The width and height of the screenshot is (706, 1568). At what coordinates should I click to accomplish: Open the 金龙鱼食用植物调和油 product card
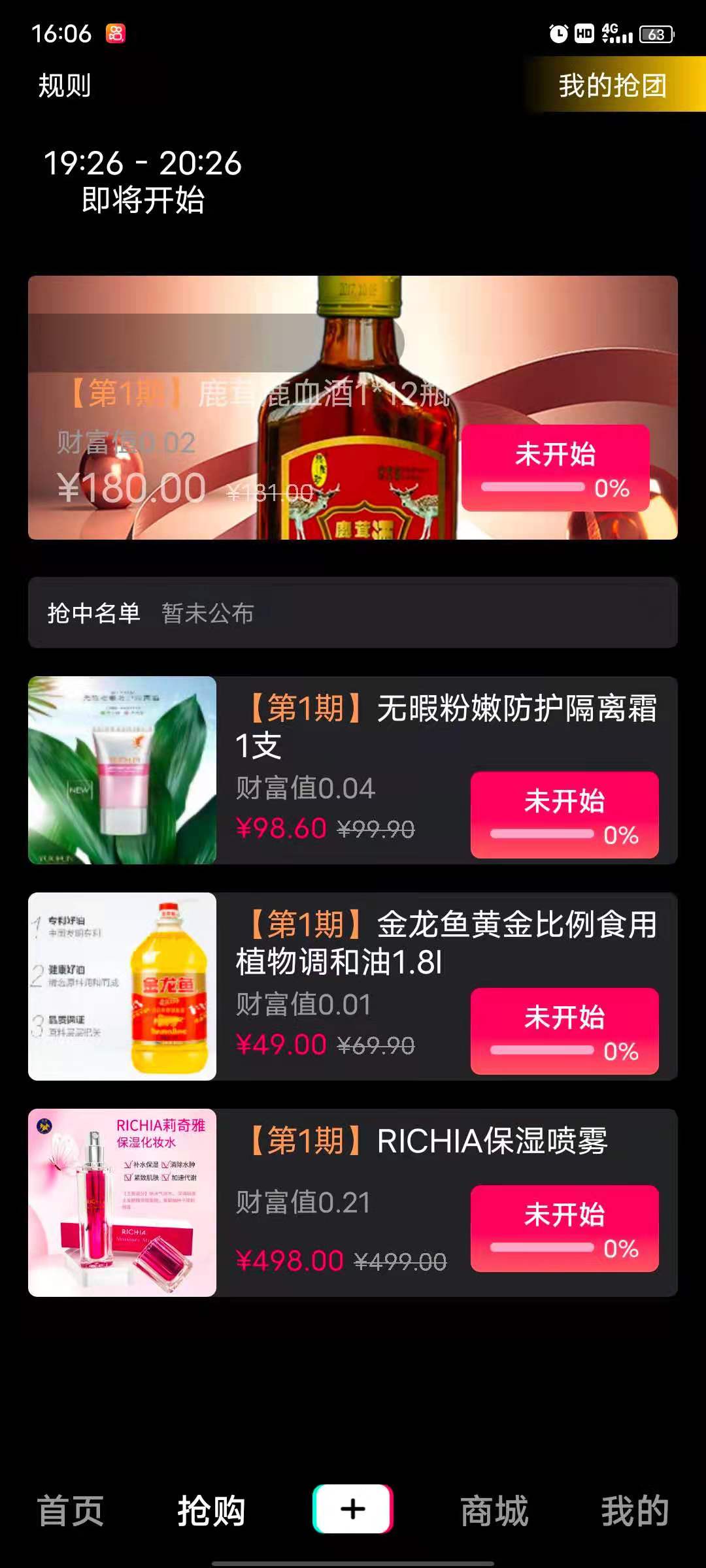[x=123, y=986]
